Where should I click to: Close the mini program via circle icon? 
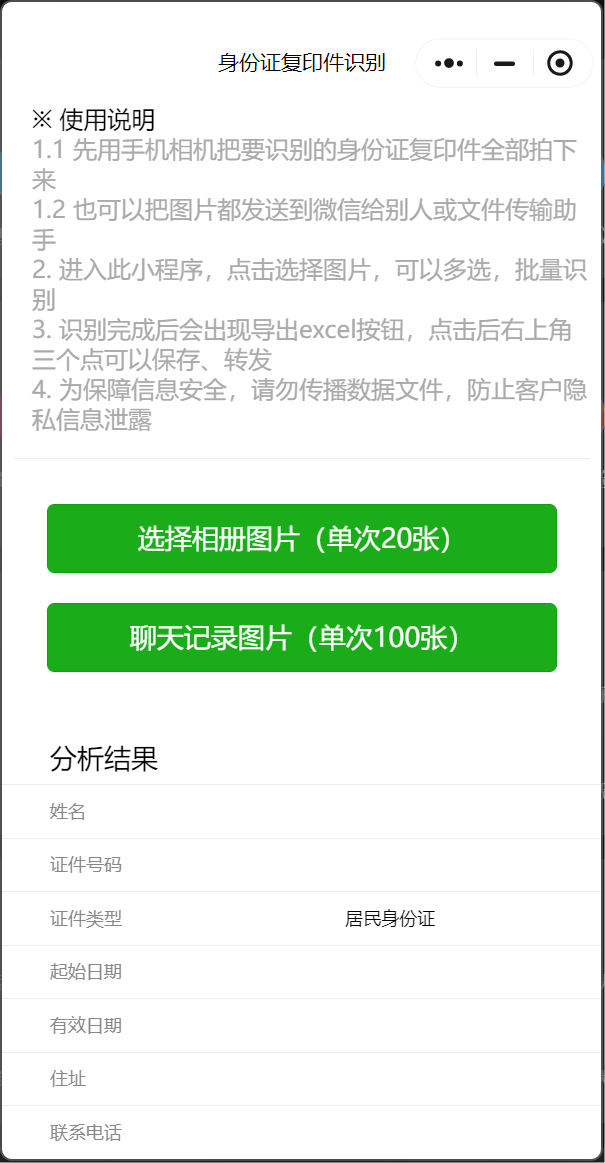point(560,64)
